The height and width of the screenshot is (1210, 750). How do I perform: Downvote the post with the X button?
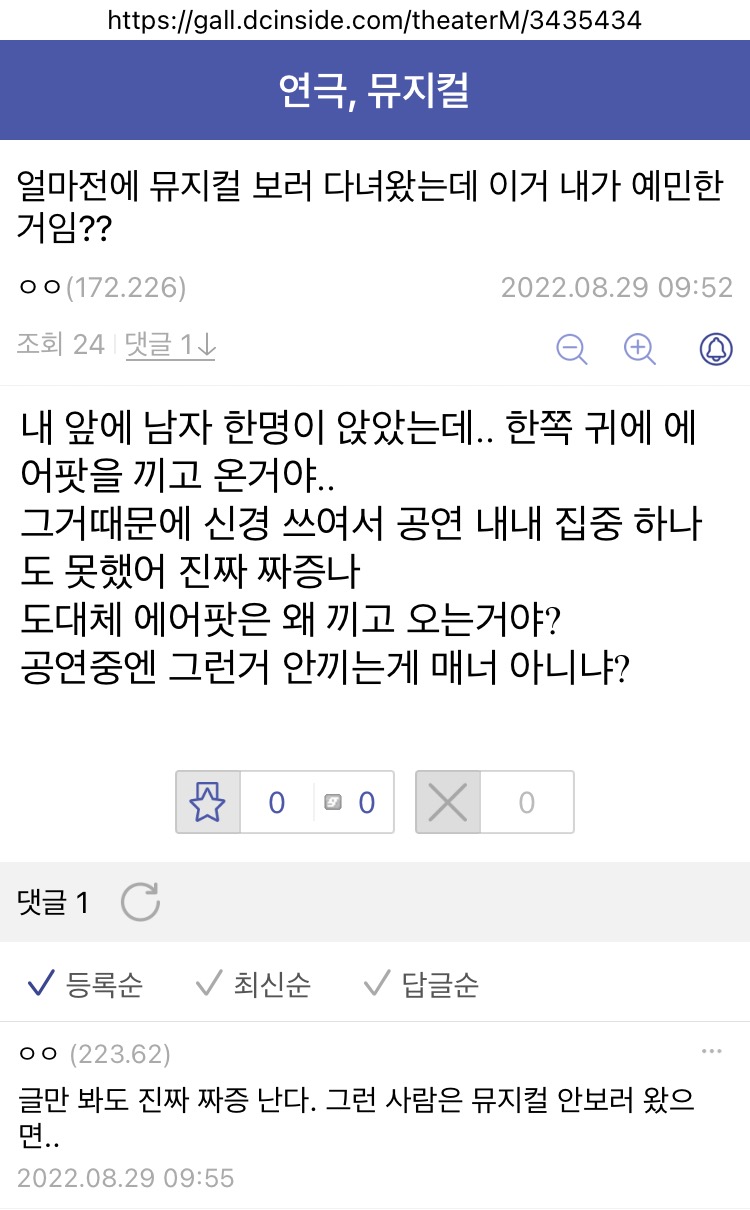coord(447,802)
